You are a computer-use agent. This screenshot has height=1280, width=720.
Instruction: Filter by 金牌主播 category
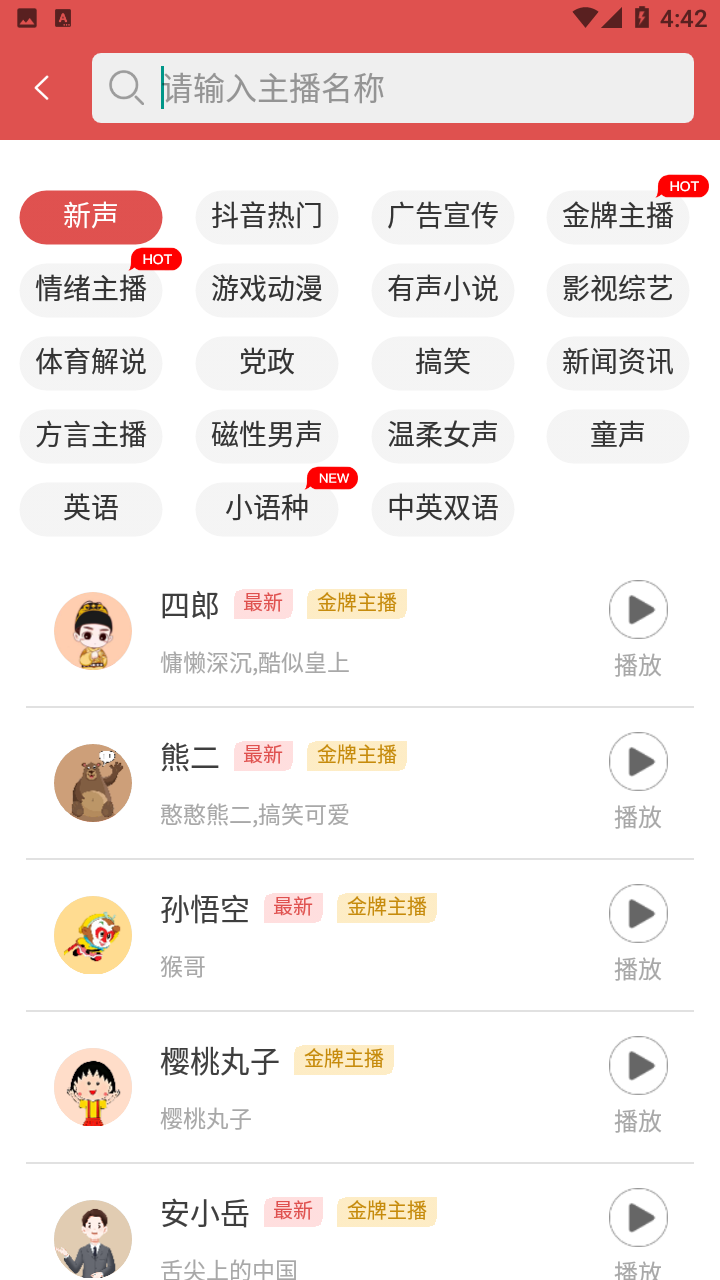618,216
